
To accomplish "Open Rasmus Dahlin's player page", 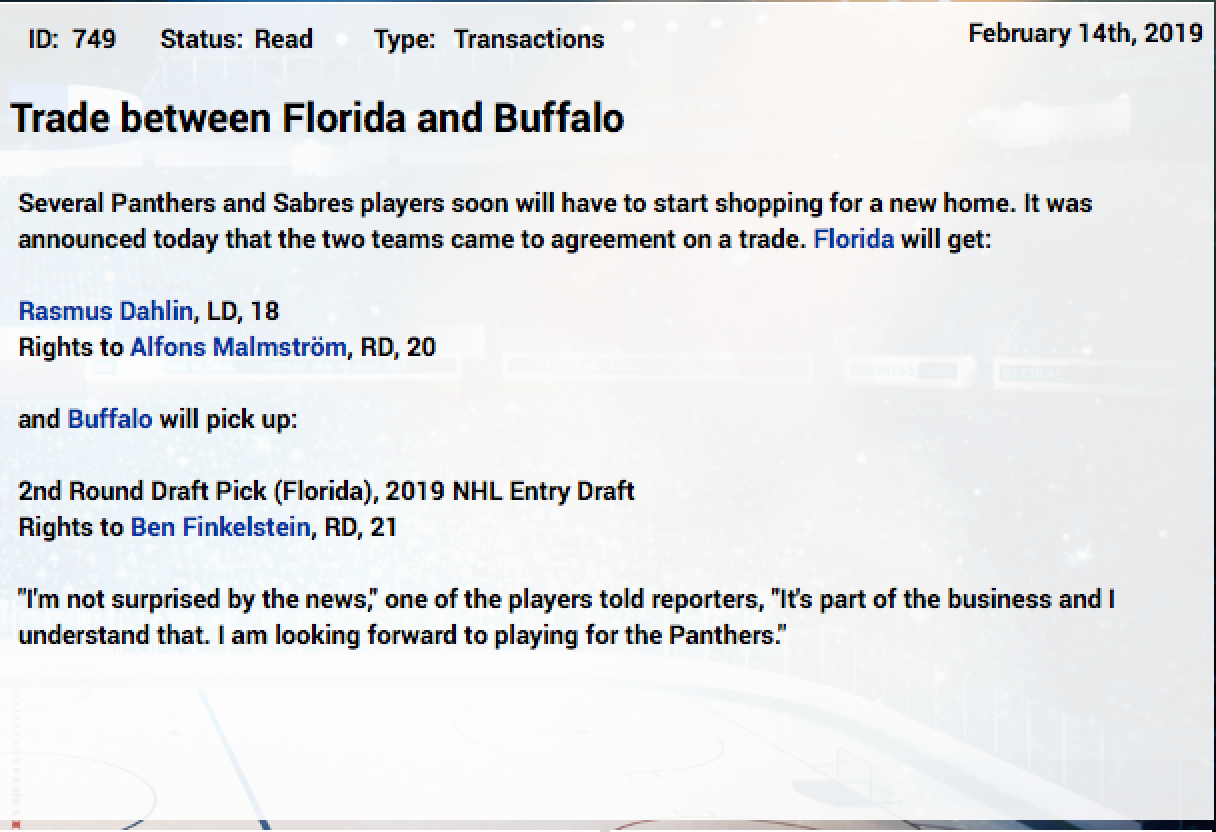I will click(x=105, y=311).
